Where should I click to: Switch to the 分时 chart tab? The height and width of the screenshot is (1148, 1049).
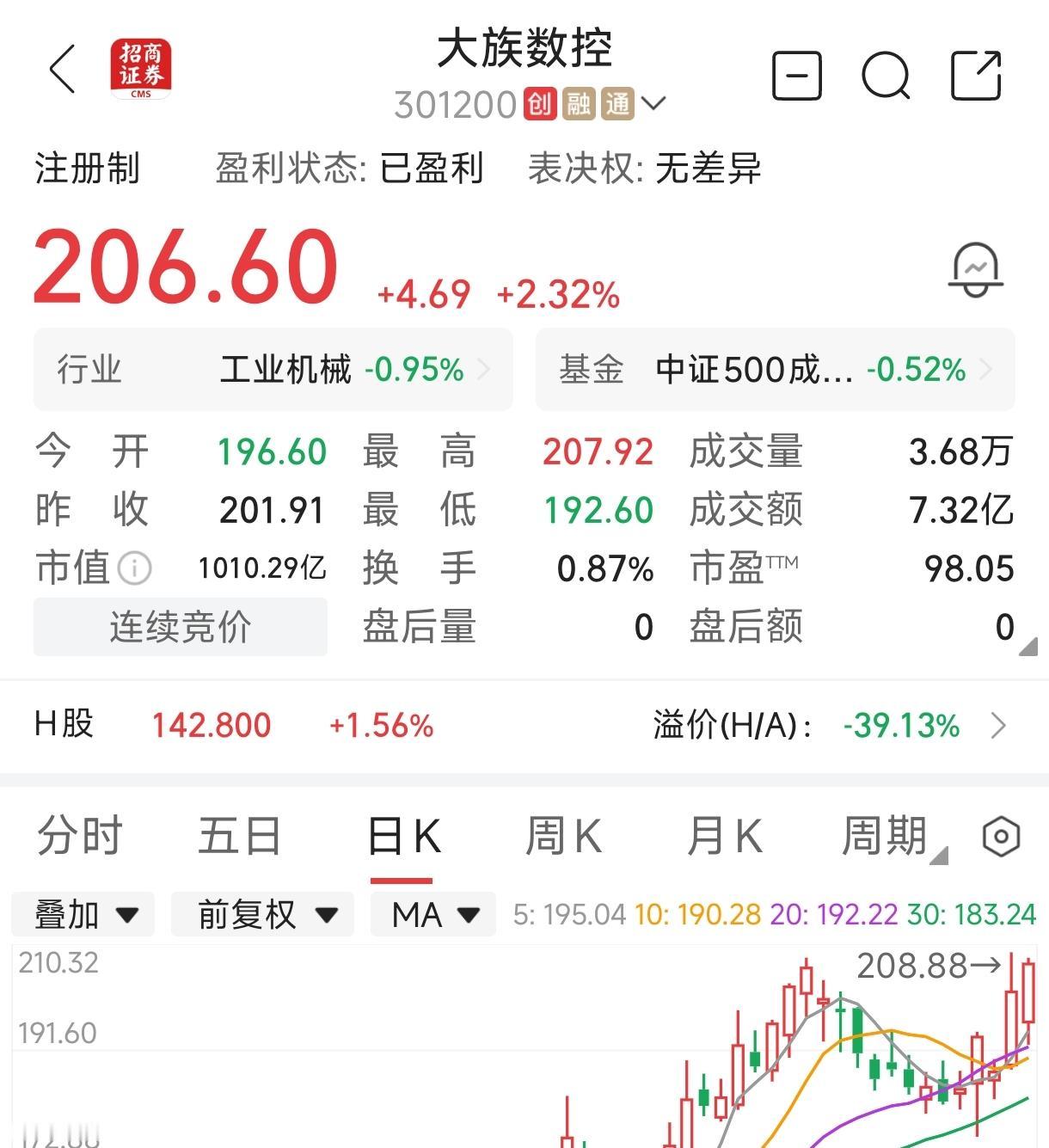[79, 837]
